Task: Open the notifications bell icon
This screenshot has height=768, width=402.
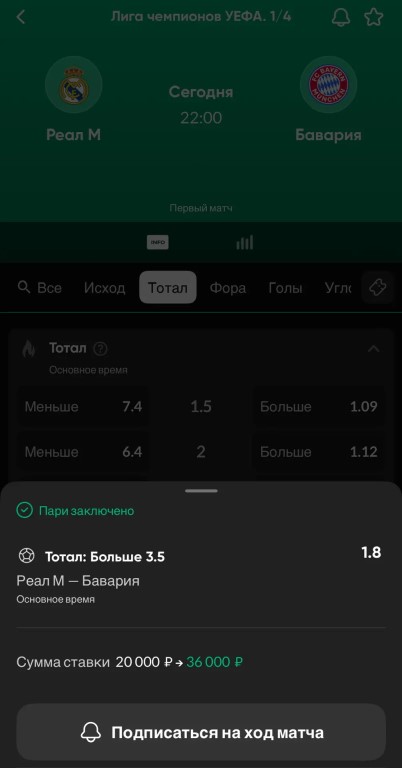Action: point(341,18)
